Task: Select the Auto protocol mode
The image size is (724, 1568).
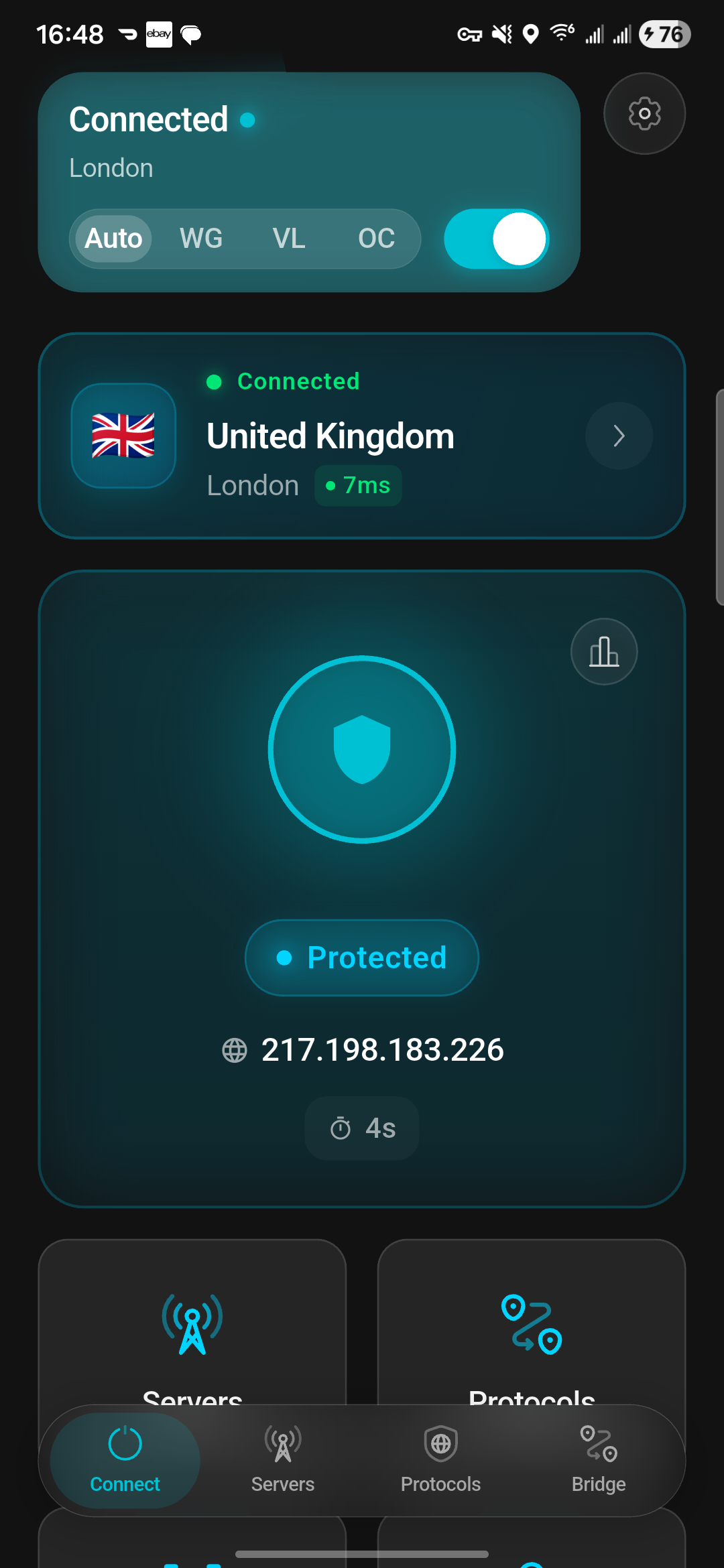Action: tap(114, 239)
